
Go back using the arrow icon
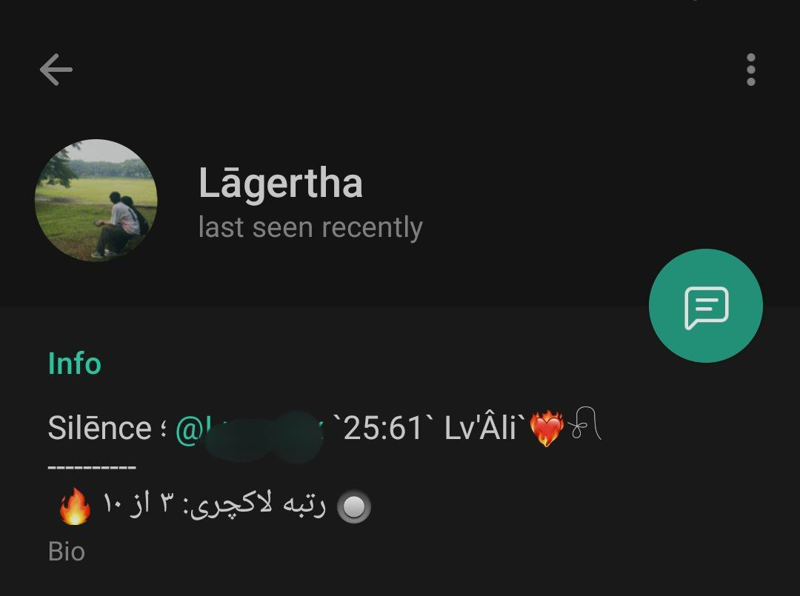click(x=56, y=69)
